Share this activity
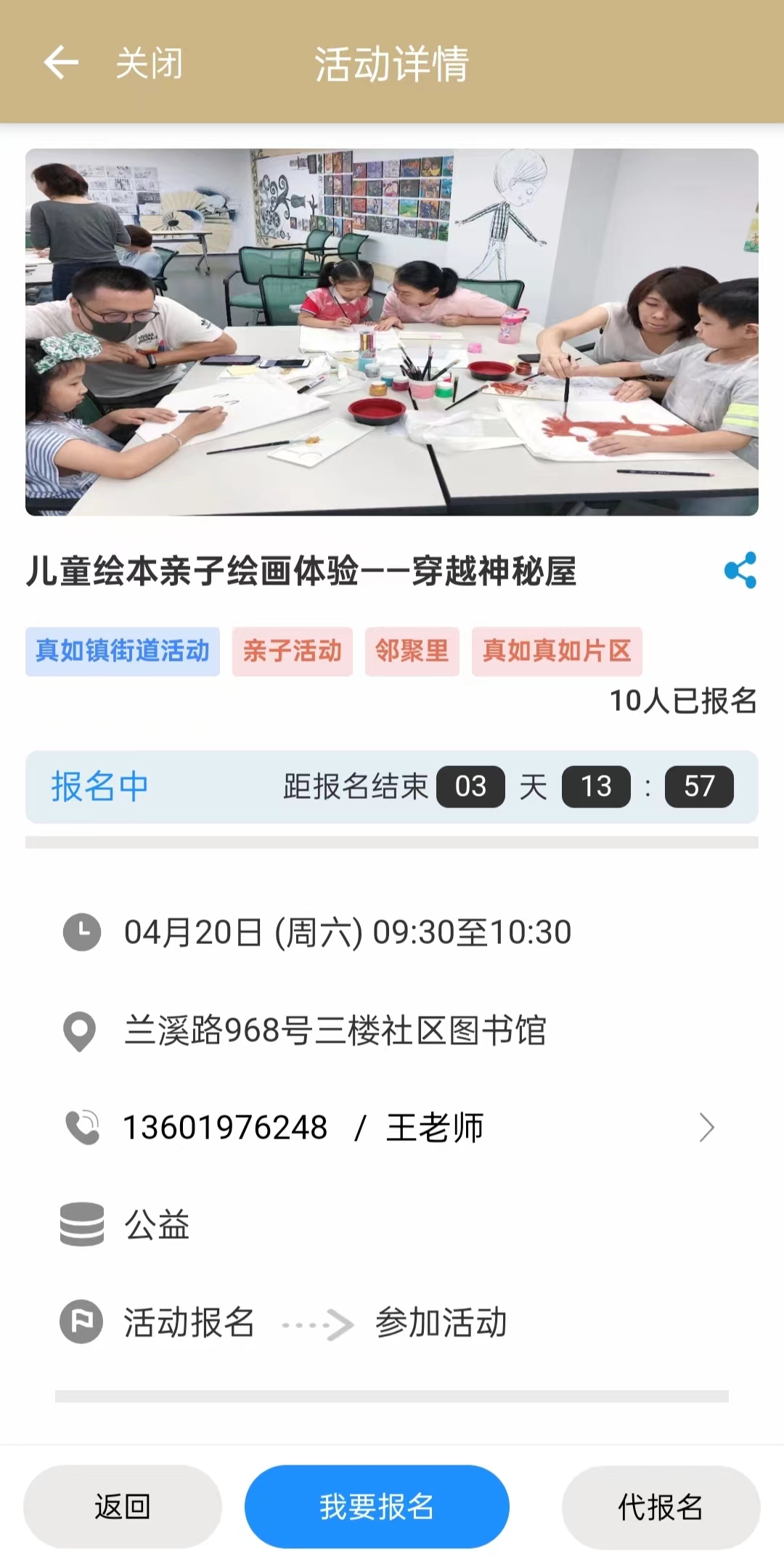The image size is (784, 1567). point(740,571)
